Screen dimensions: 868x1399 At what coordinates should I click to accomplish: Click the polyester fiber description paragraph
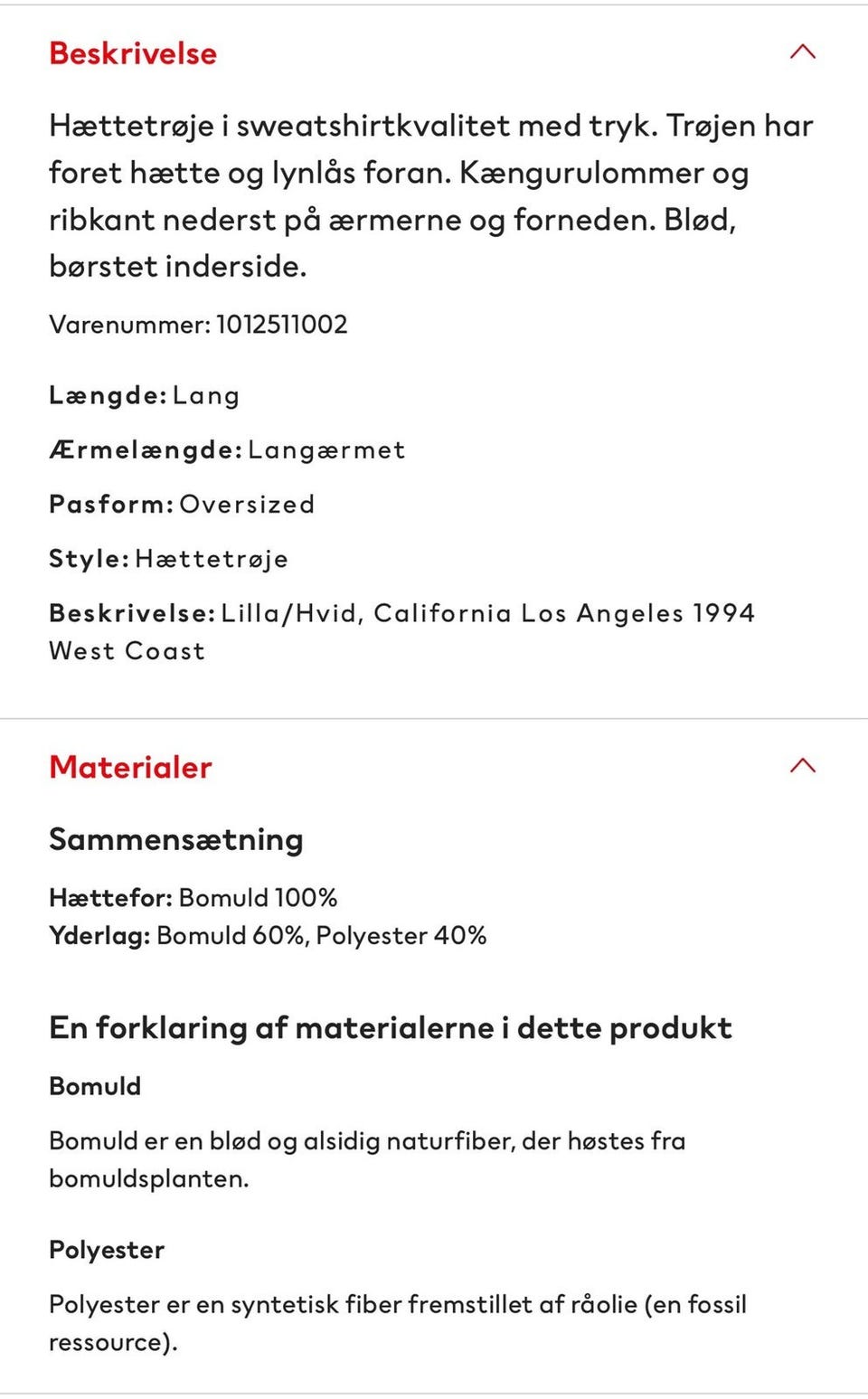click(x=398, y=1323)
